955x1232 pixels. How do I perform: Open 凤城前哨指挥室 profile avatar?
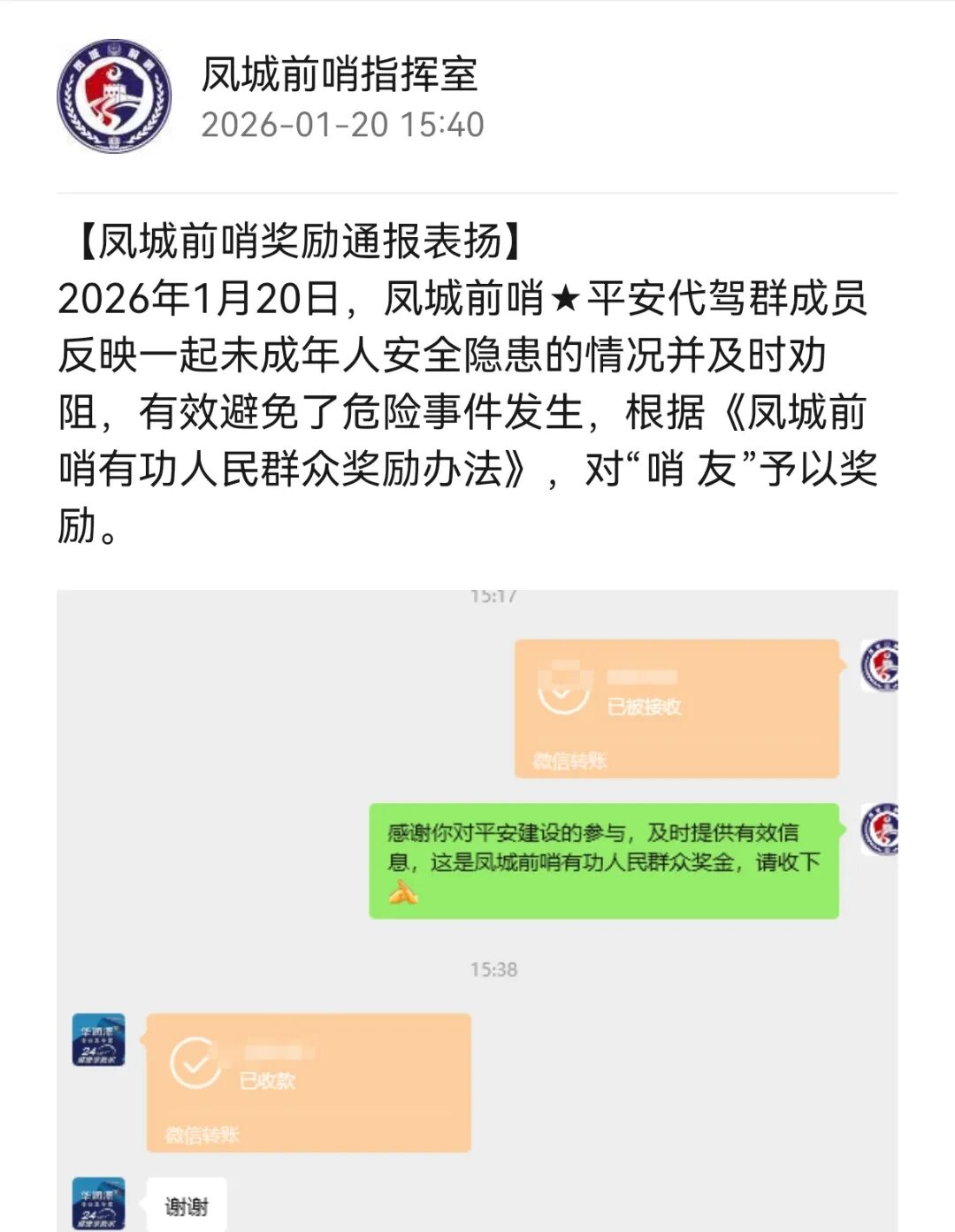[x=114, y=96]
